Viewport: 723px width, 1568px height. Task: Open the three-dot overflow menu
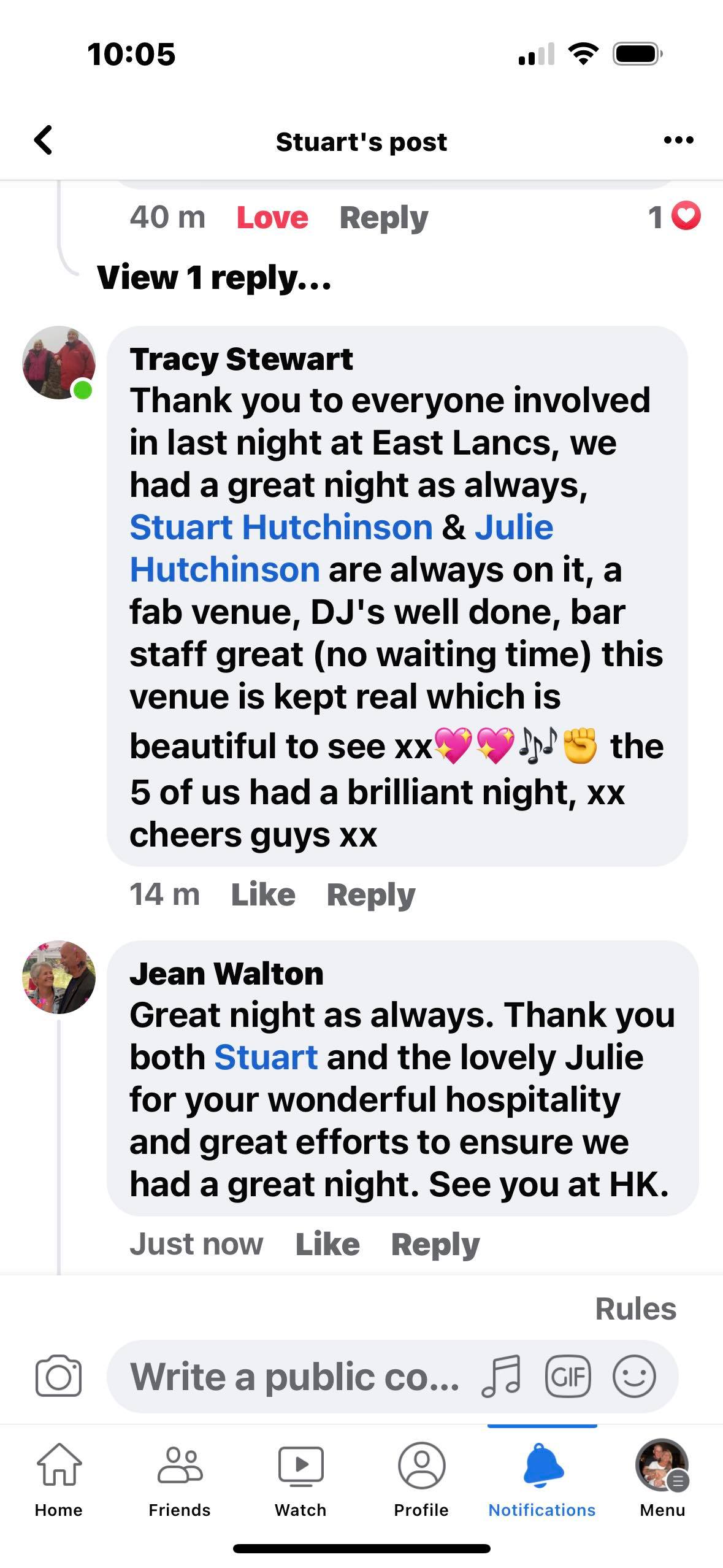tap(678, 140)
